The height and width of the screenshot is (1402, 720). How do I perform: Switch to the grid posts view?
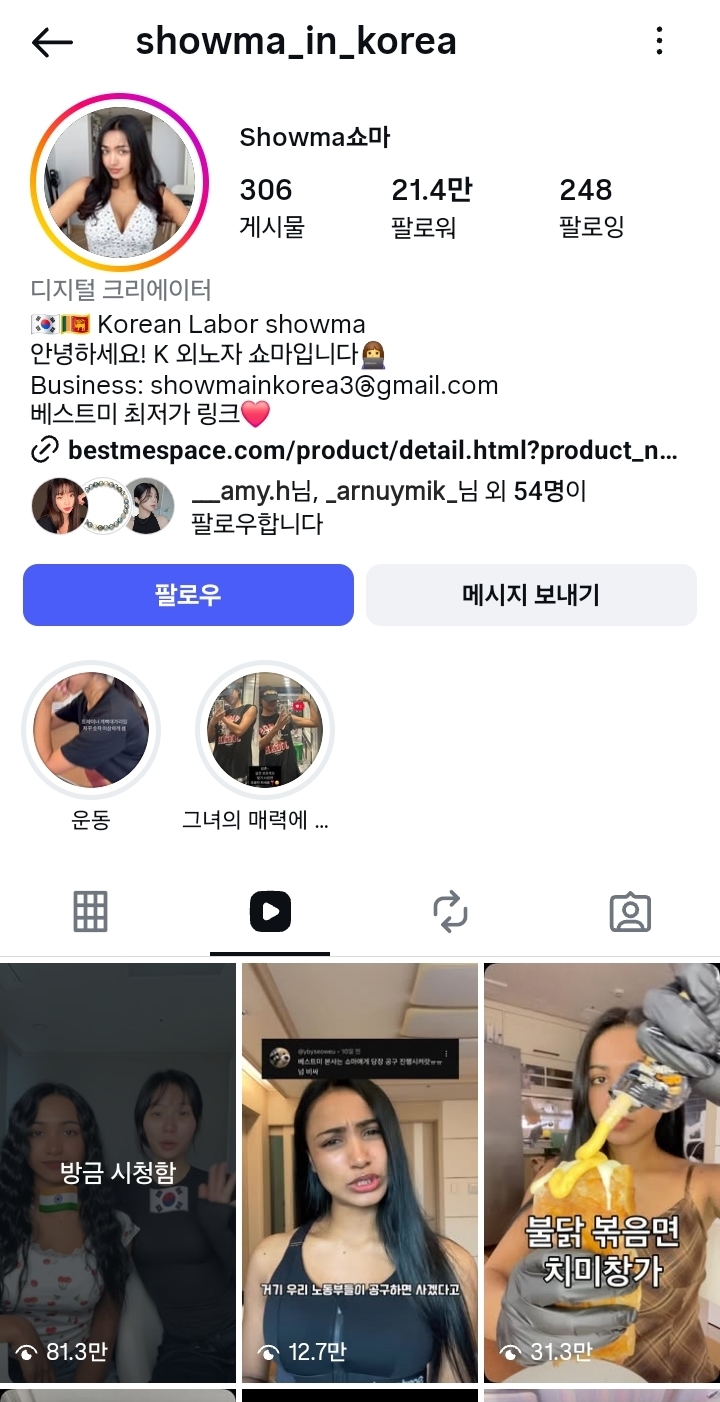click(90, 911)
